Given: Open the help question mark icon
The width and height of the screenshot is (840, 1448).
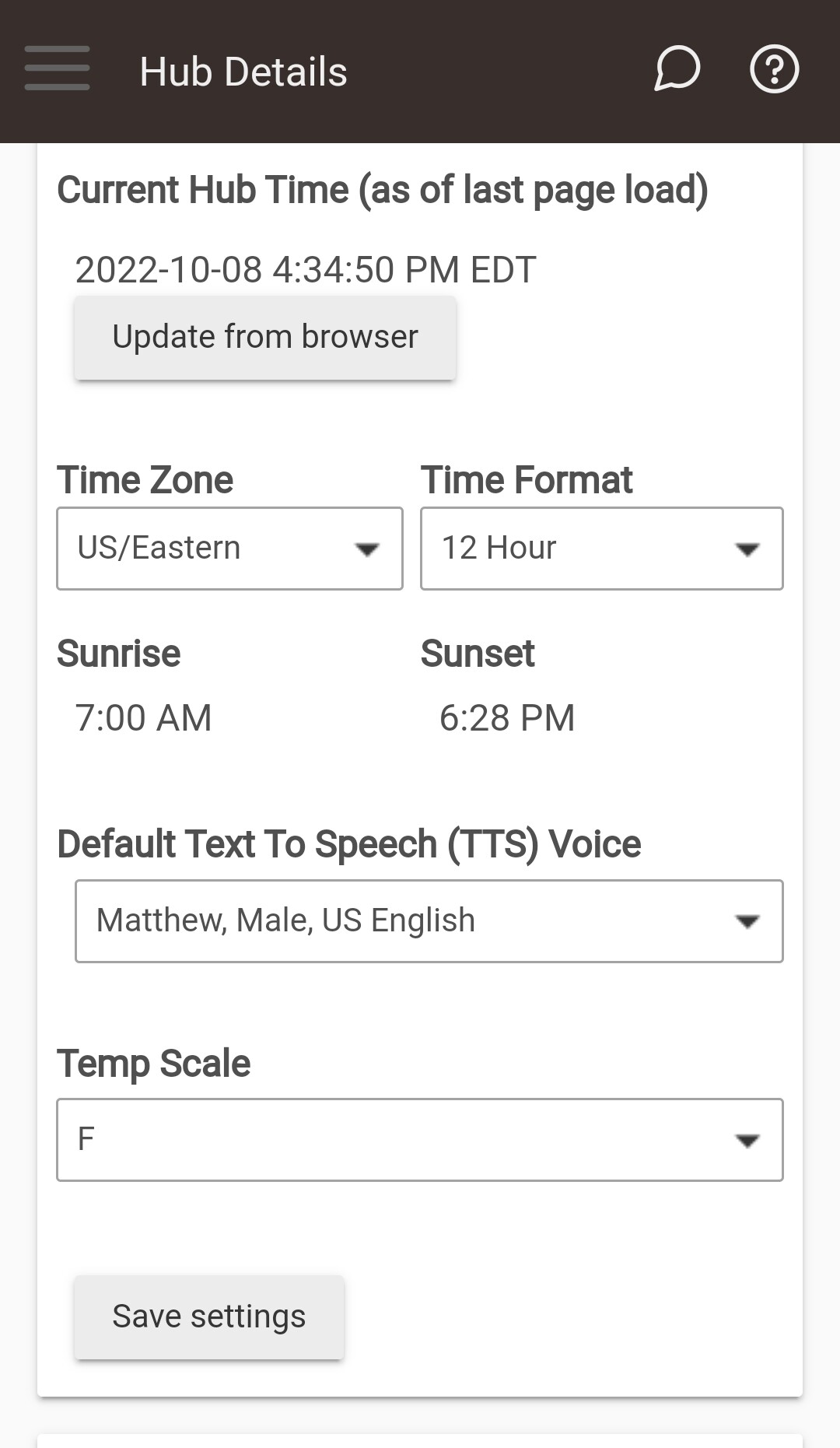Looking at the screenshot, I should click(774, 69).
